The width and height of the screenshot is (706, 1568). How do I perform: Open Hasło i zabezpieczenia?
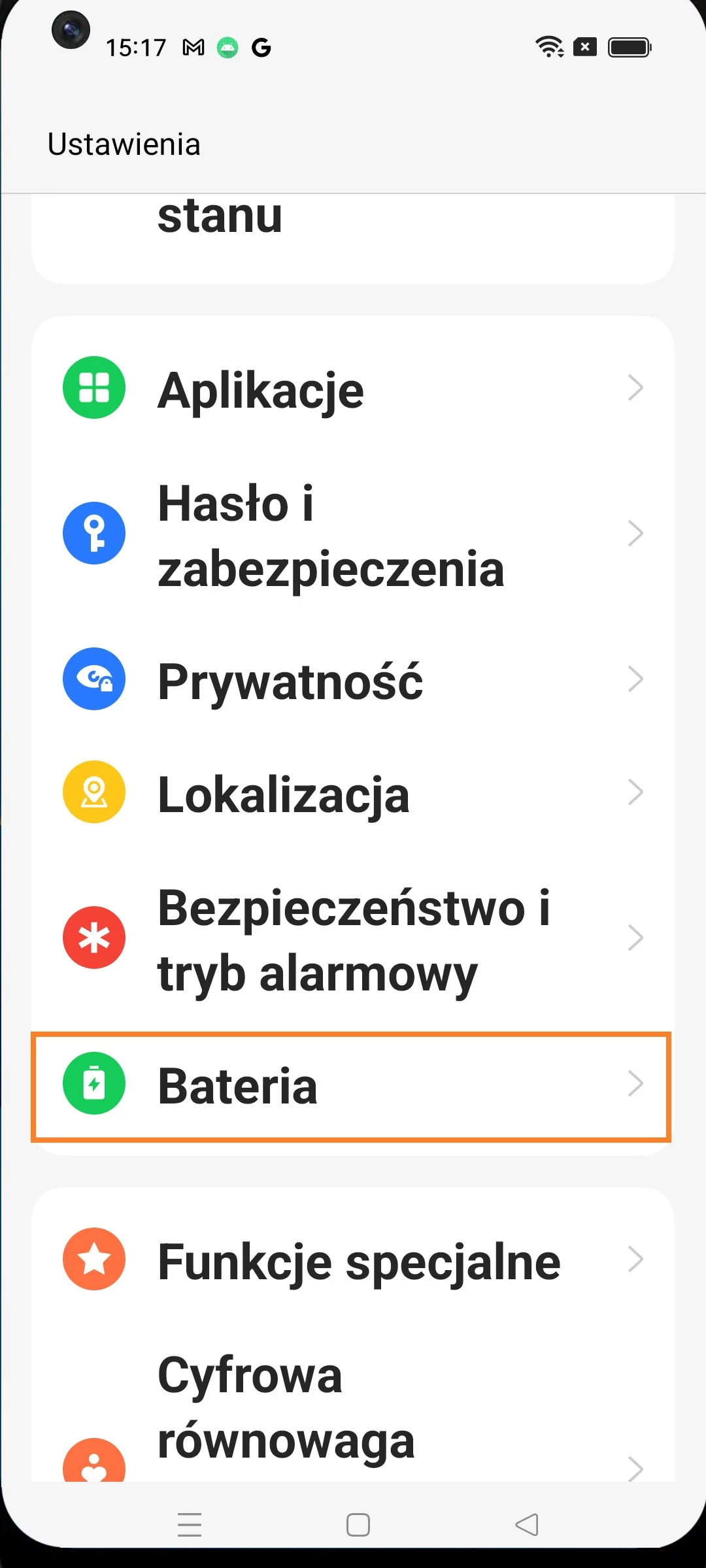(x=353, y=534)
